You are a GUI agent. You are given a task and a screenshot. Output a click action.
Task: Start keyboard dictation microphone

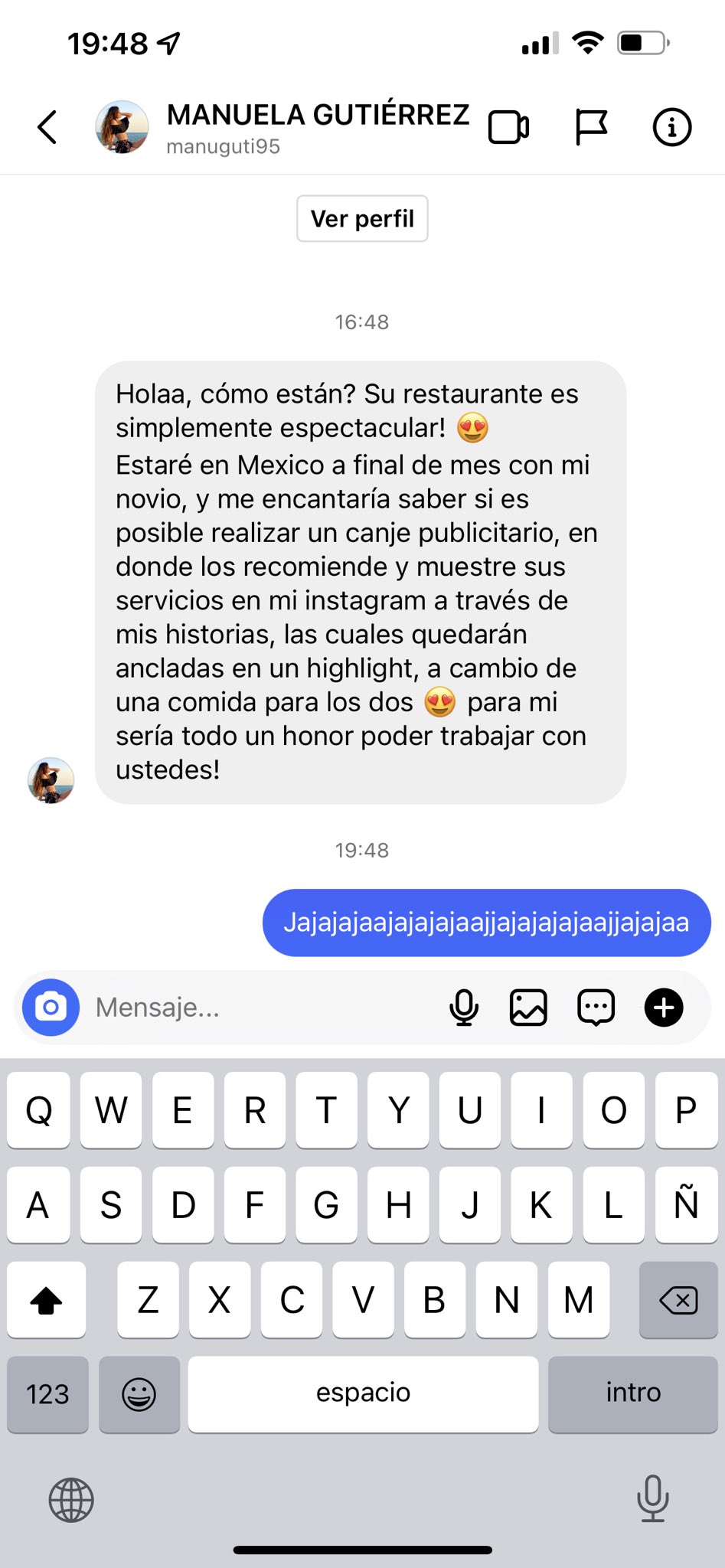[x=652, y=1498]
